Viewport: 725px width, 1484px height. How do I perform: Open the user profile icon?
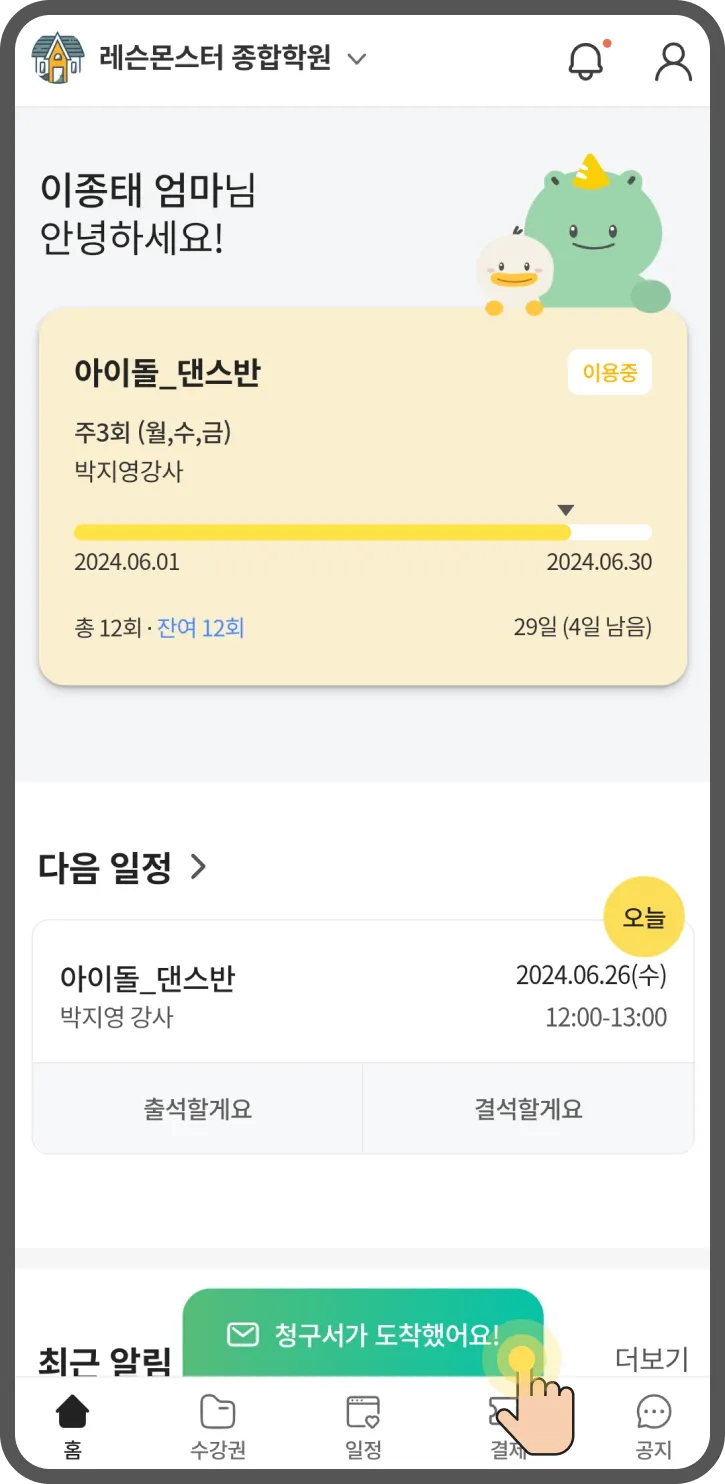[x=673, y=60]
